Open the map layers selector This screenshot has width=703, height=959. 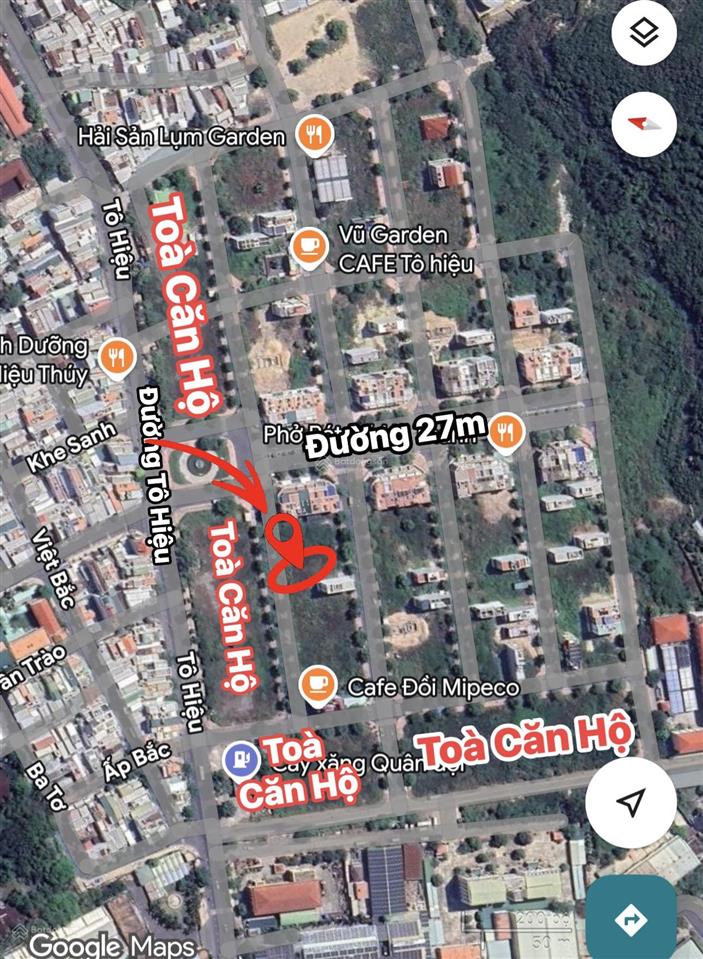[644, 34]
